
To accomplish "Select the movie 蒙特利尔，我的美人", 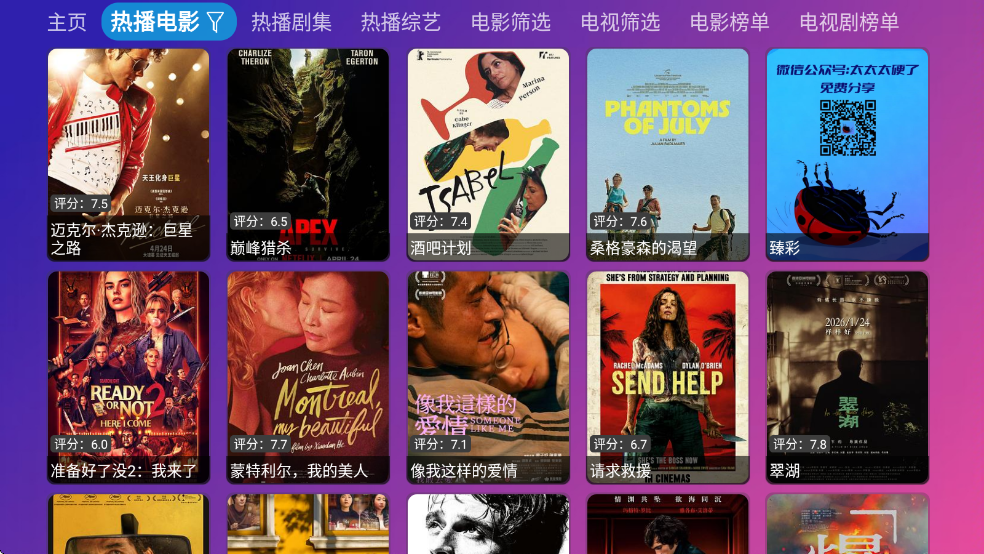I will 308,377.
